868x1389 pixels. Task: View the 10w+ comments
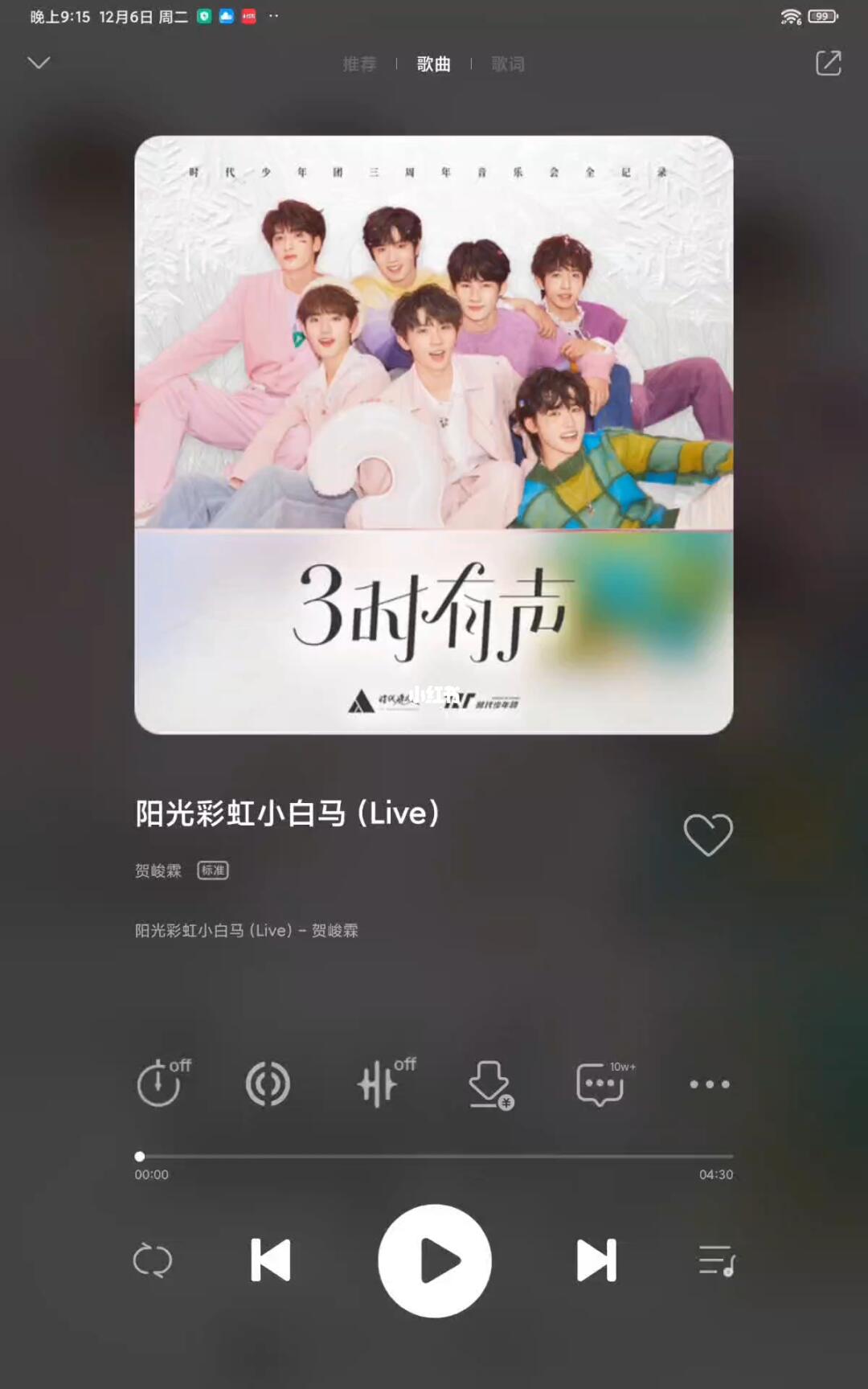(x=601, y=1084)
